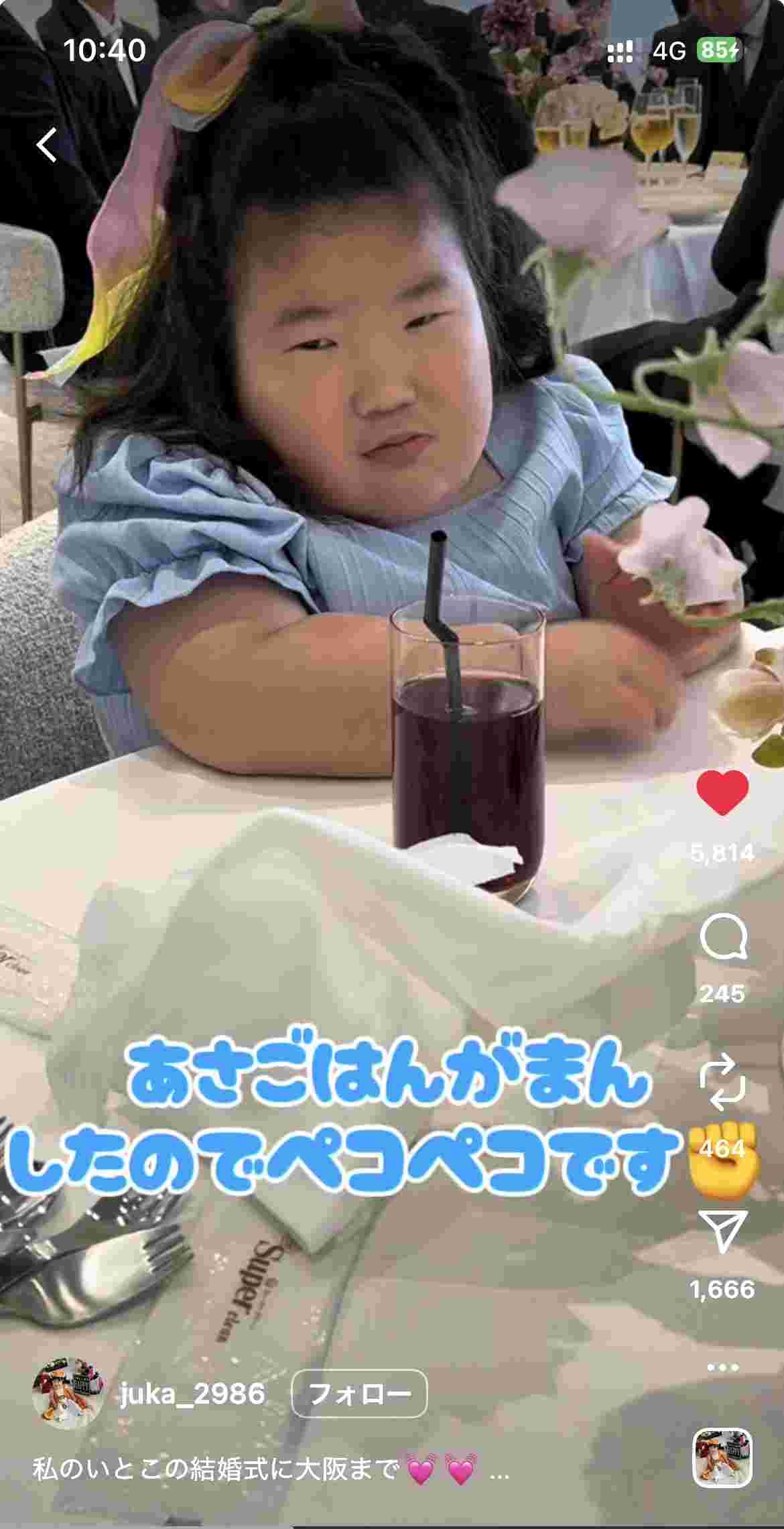This screenshot has width=784, height=1529.
Task: Tap the フォロー button to follow juka_2986
Action: [359, 1394]
